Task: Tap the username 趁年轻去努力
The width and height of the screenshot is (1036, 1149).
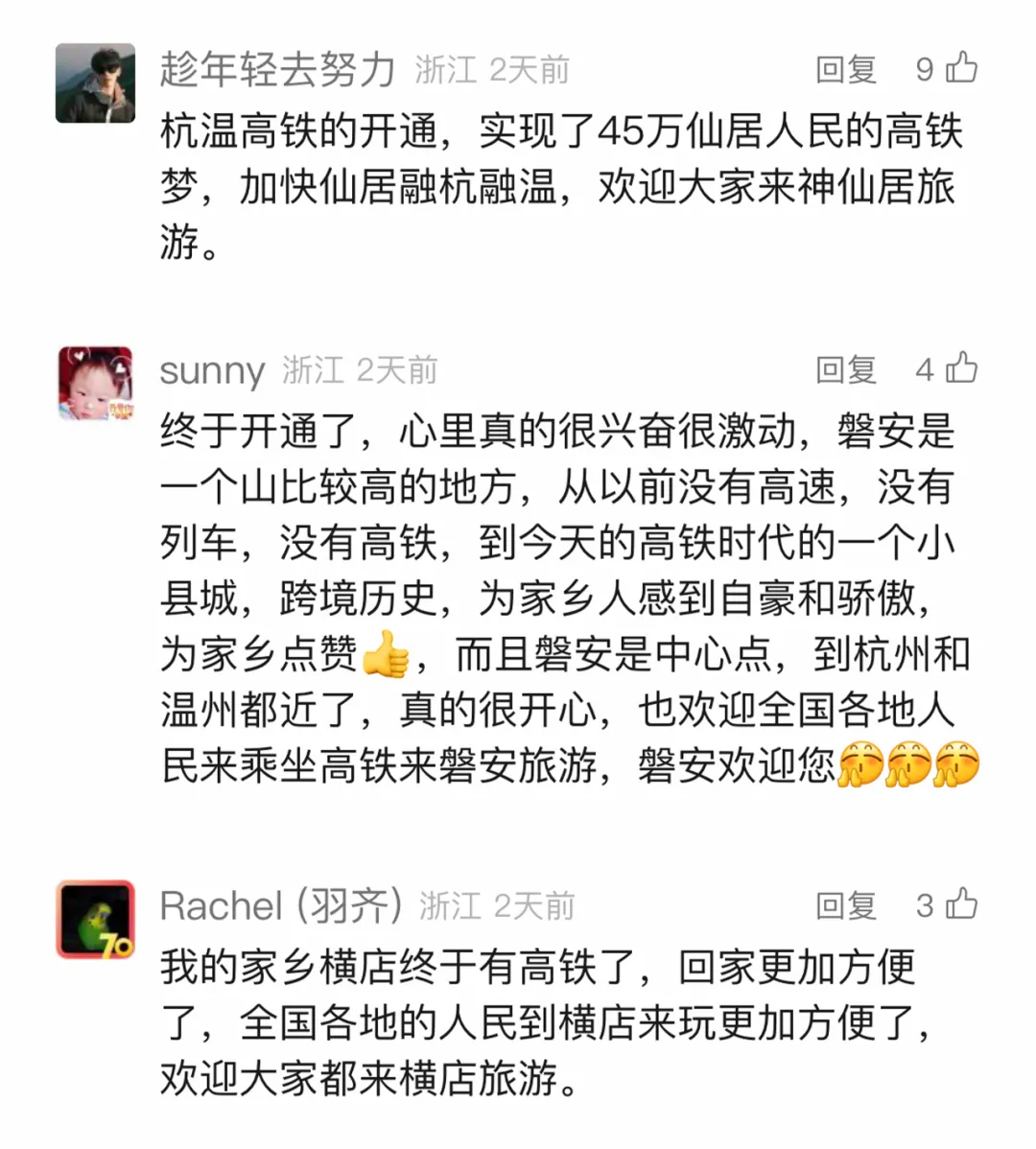Action: click(x=277, y=69)
